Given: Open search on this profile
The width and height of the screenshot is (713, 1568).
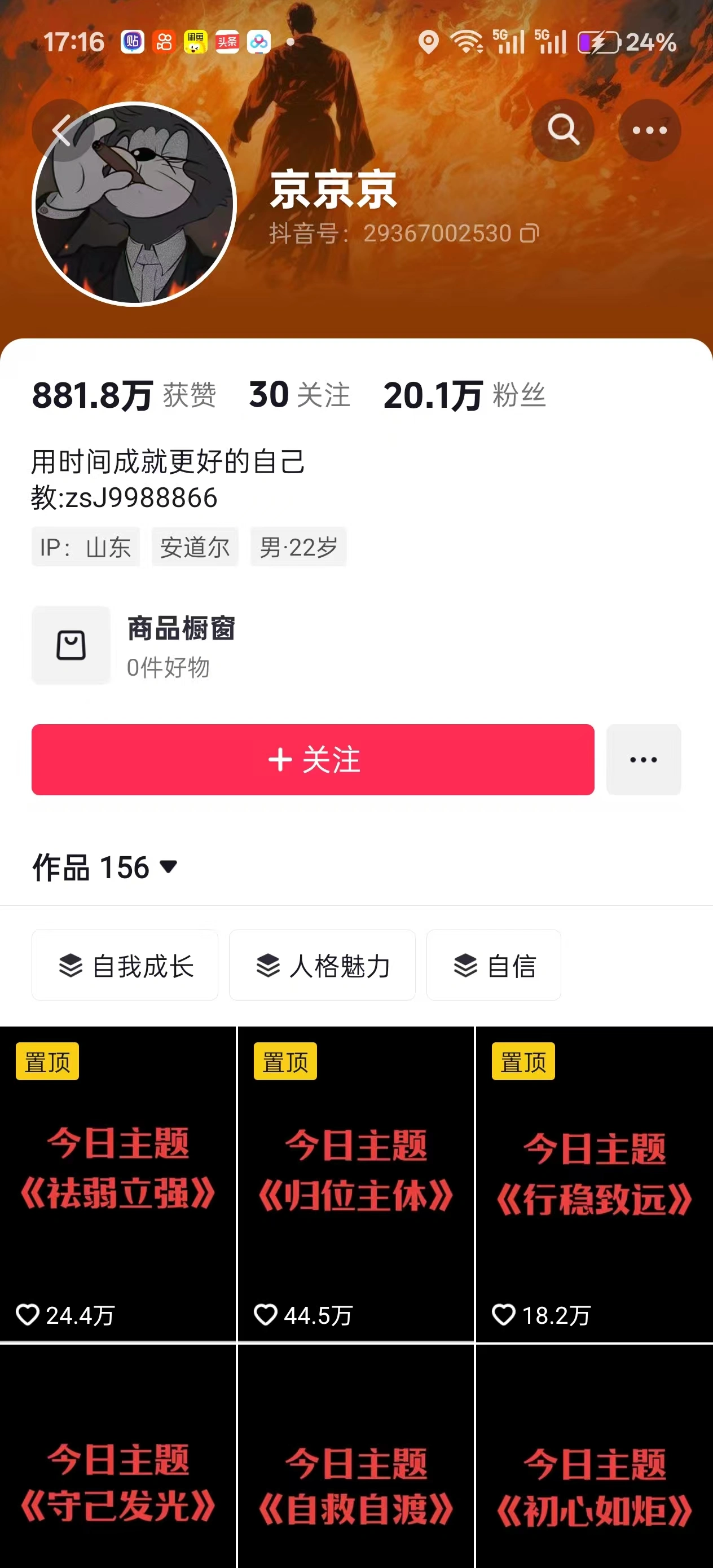Looking at the screenshot, I should click(x=562, y=130).
